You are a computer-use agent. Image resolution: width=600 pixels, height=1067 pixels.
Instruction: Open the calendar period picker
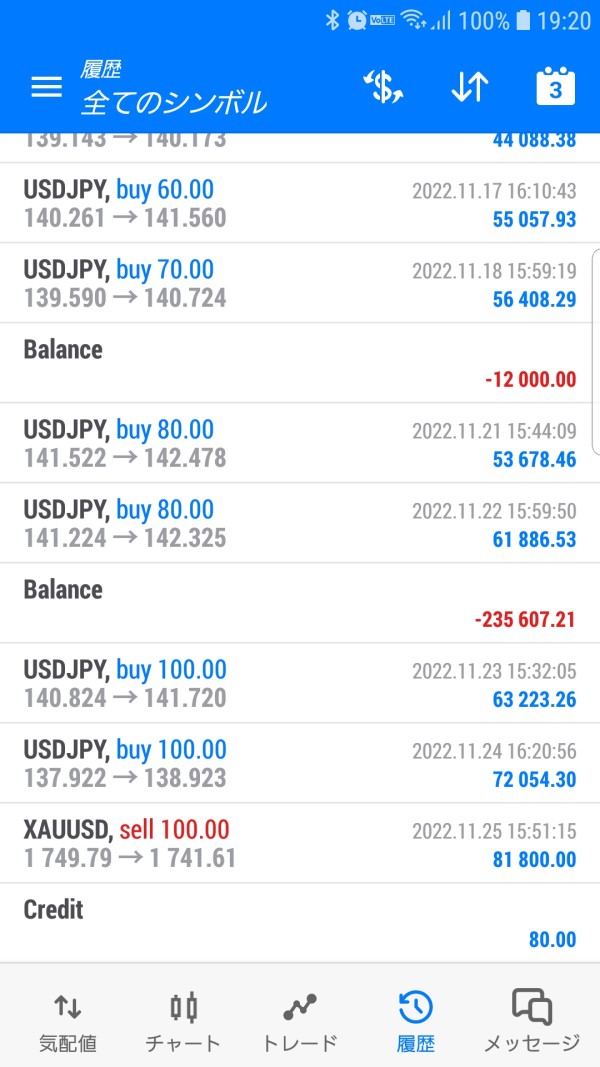[x=555, y=86]
